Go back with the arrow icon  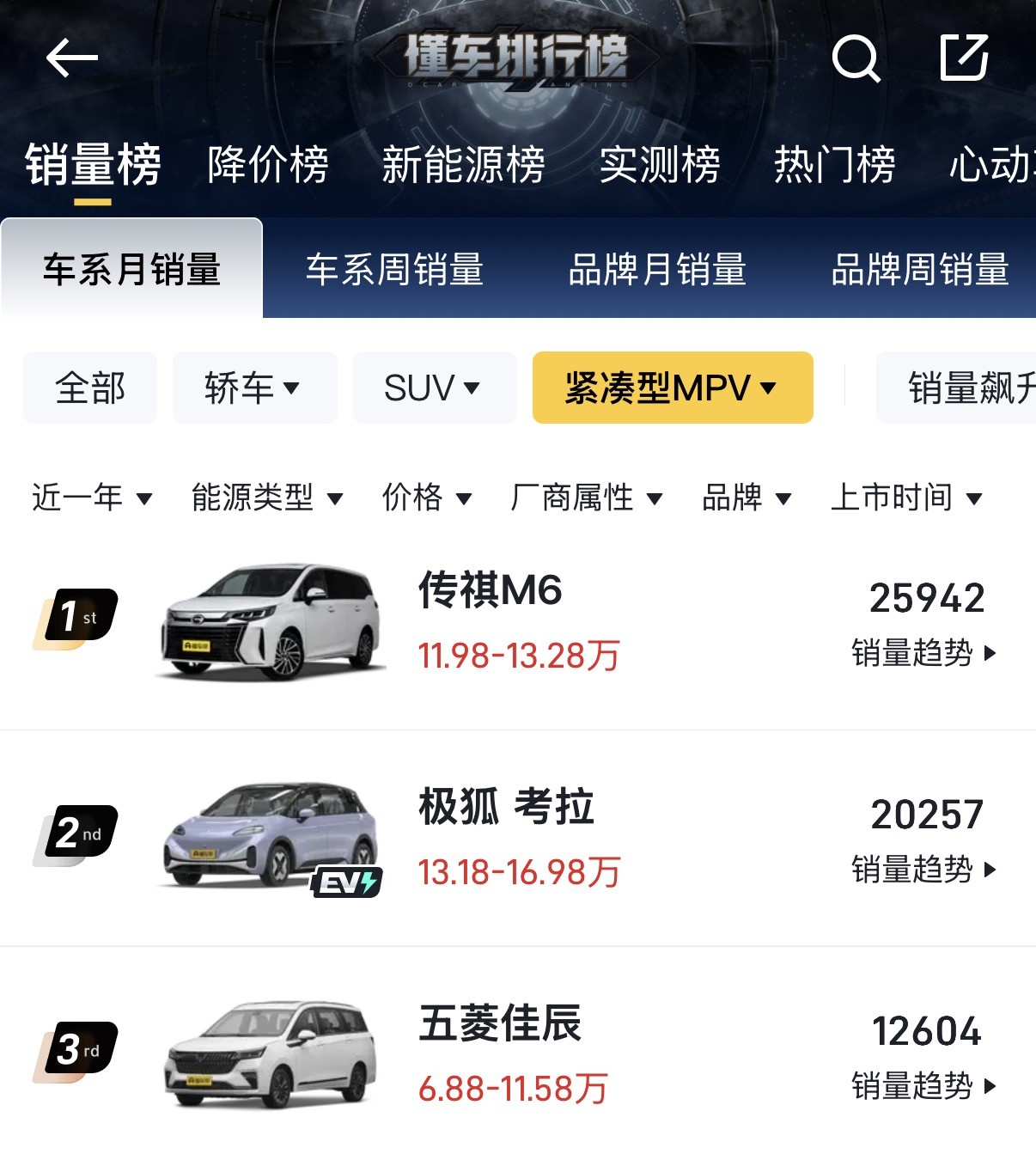[72, 58]
